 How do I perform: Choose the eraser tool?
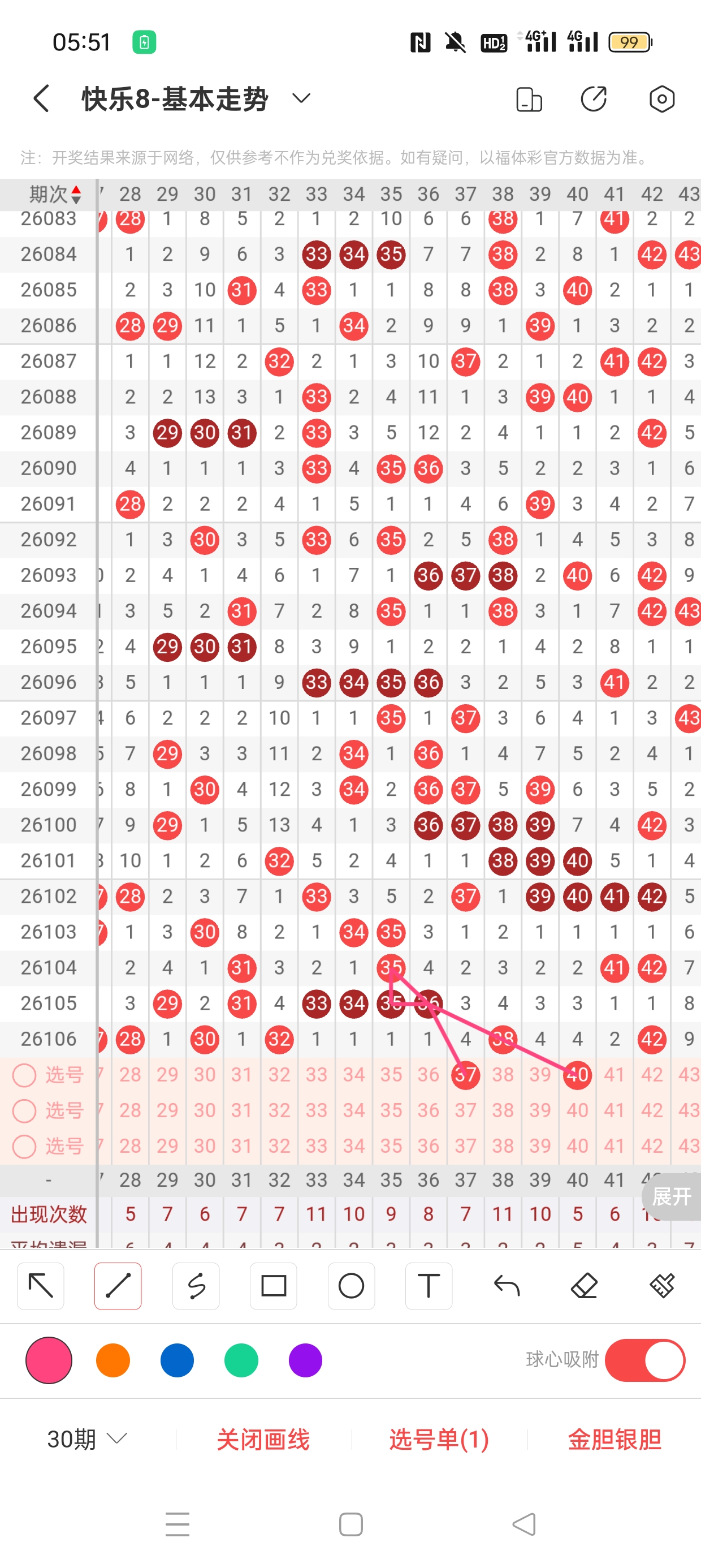click(584, 1286)
